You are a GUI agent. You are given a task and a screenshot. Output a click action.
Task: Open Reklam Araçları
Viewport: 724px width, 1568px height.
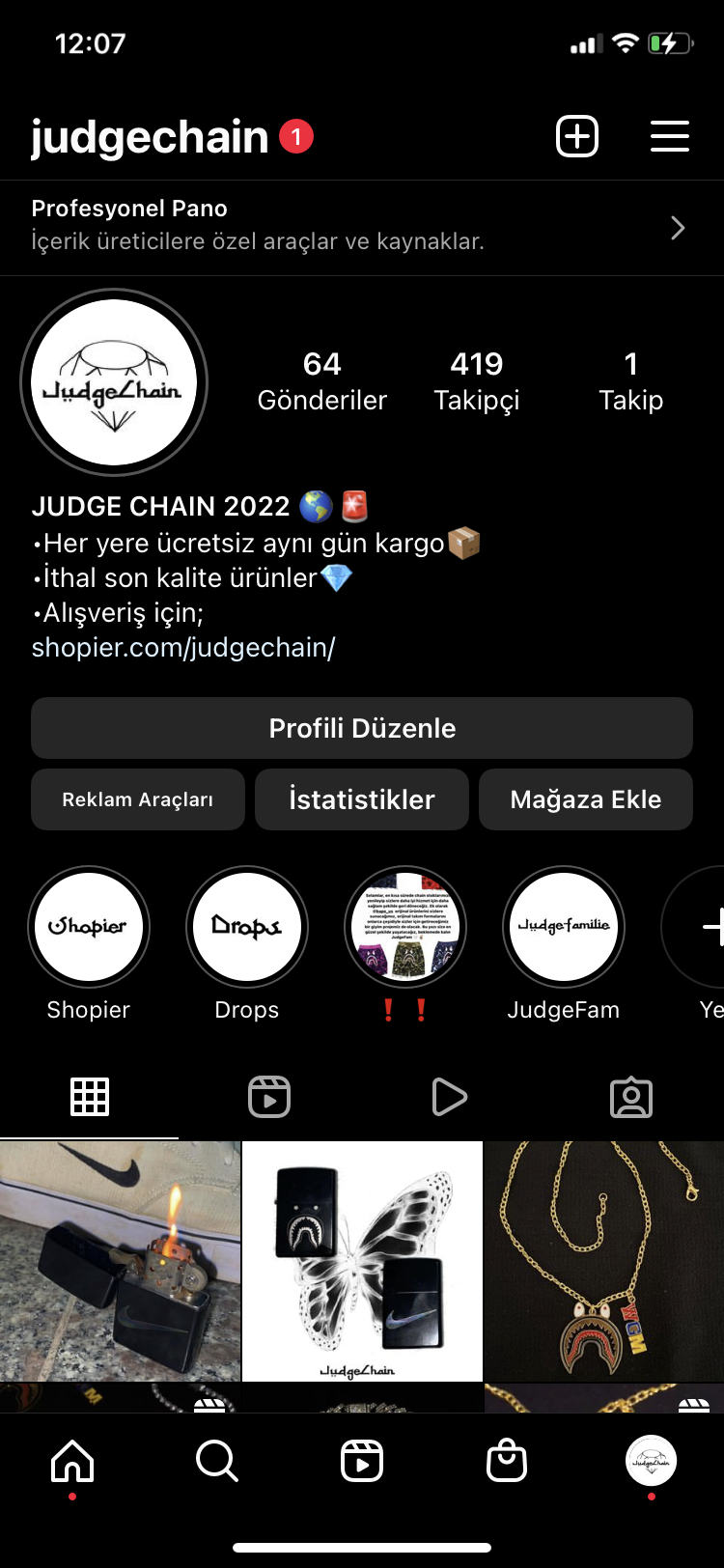(x=138, y=799)
